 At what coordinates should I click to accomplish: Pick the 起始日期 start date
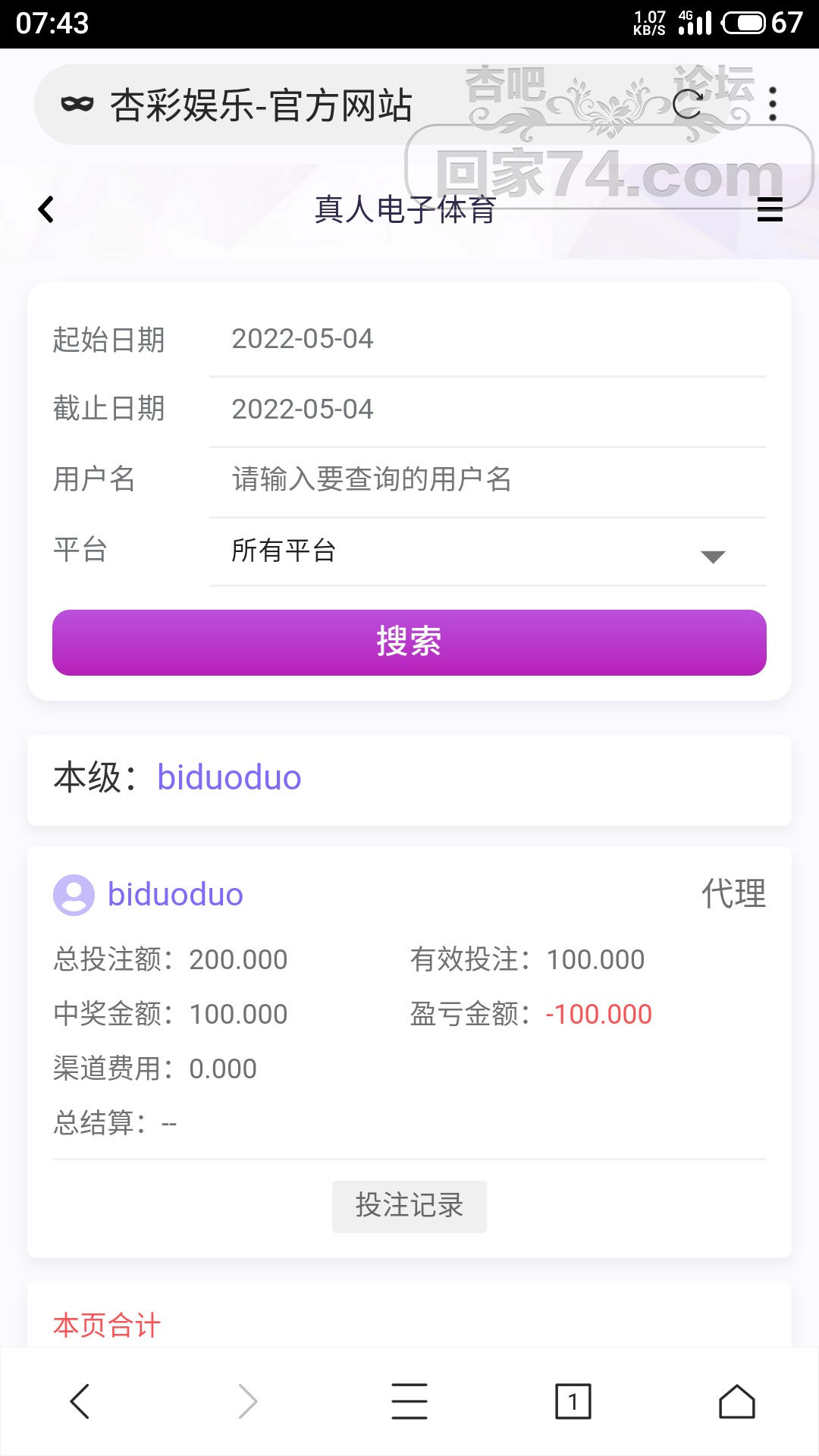487,339
